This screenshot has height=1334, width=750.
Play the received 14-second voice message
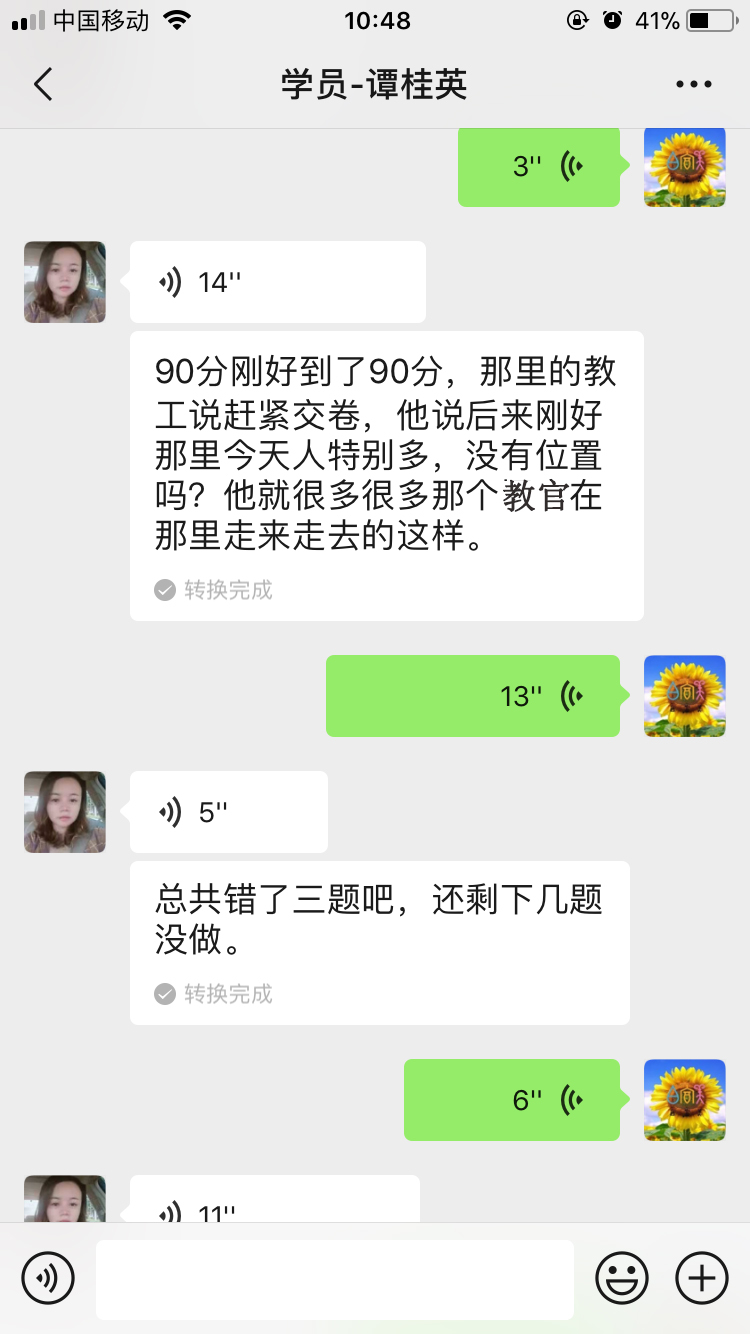point(277,282)
